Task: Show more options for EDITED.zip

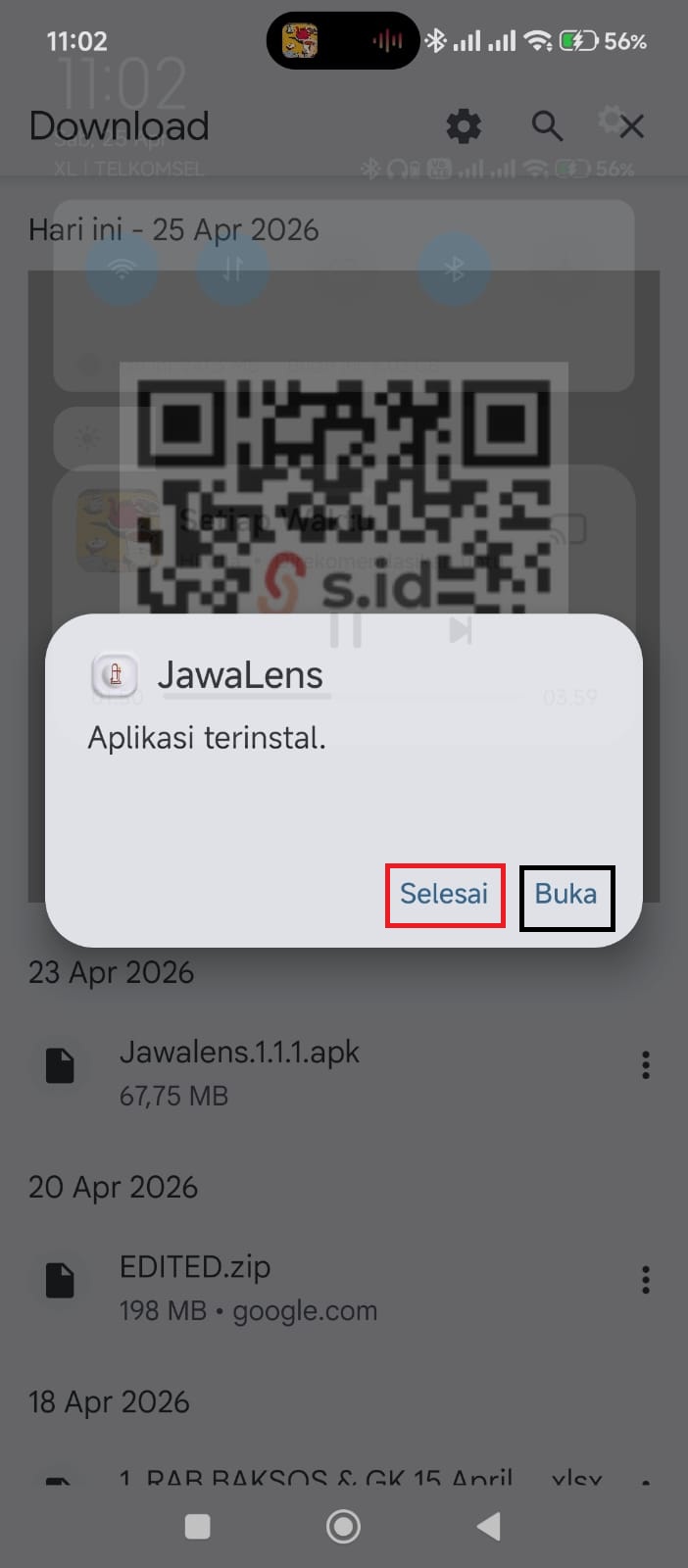Action: point(645,1280)
